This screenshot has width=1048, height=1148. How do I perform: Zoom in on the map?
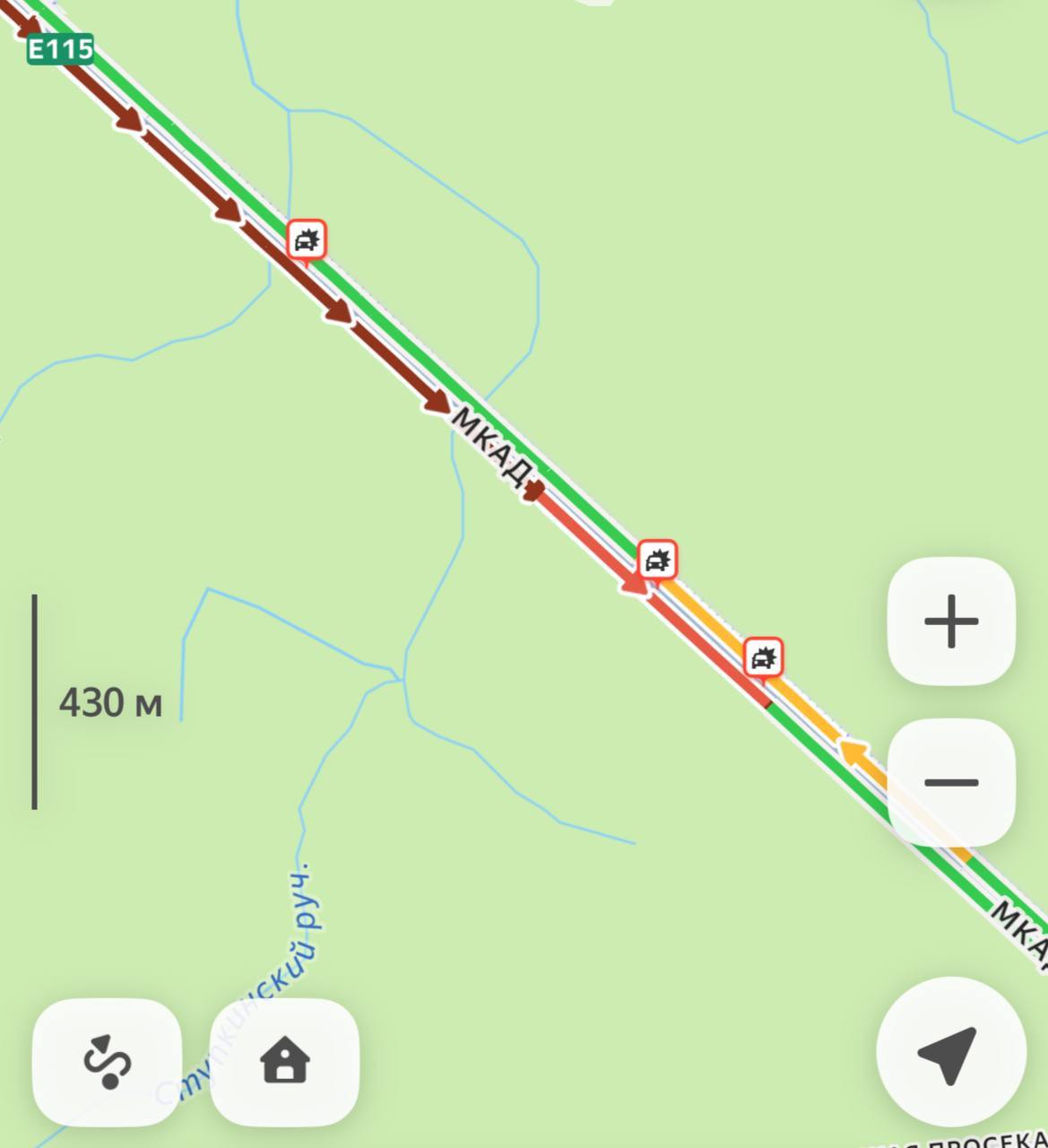pos(950,621)
